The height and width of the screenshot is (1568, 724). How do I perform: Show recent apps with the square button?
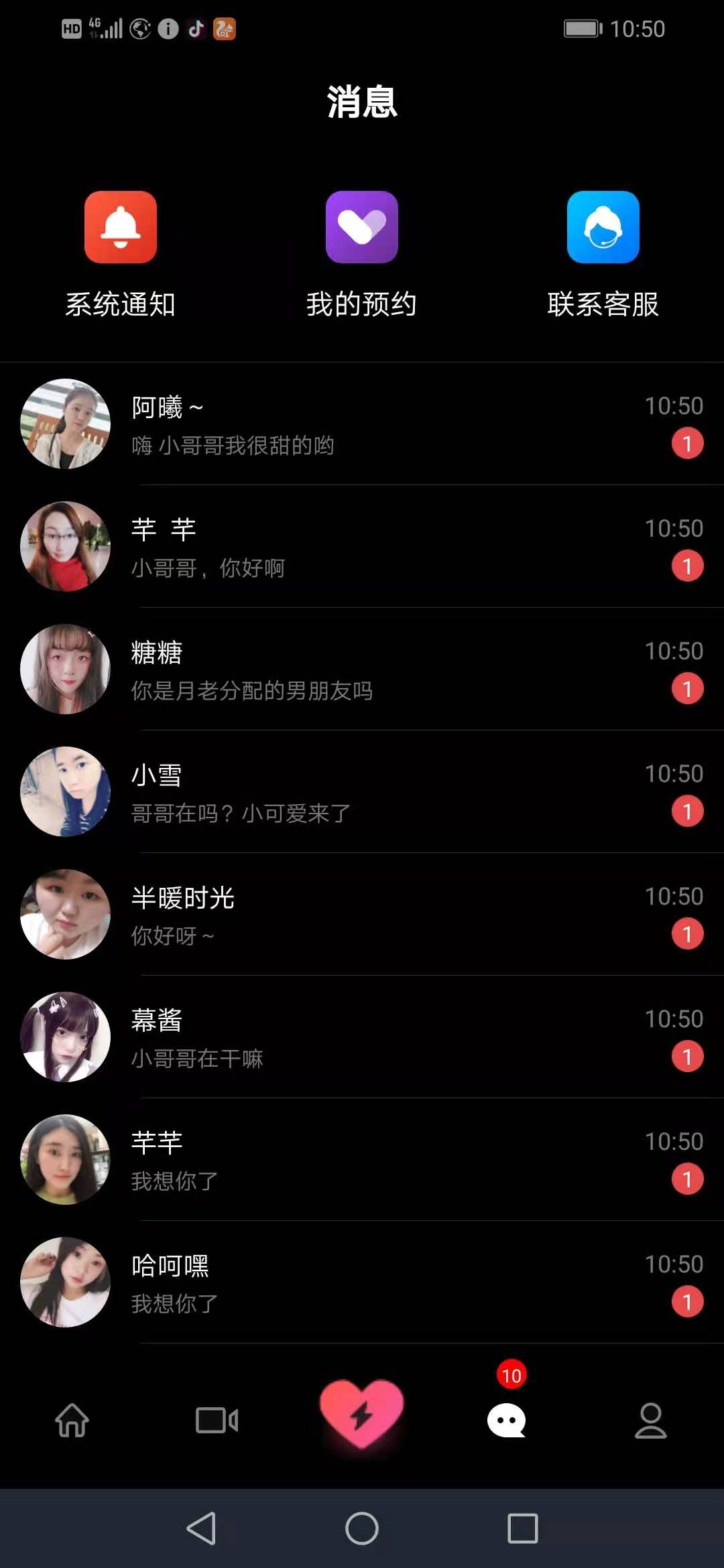pos(522,1528)
